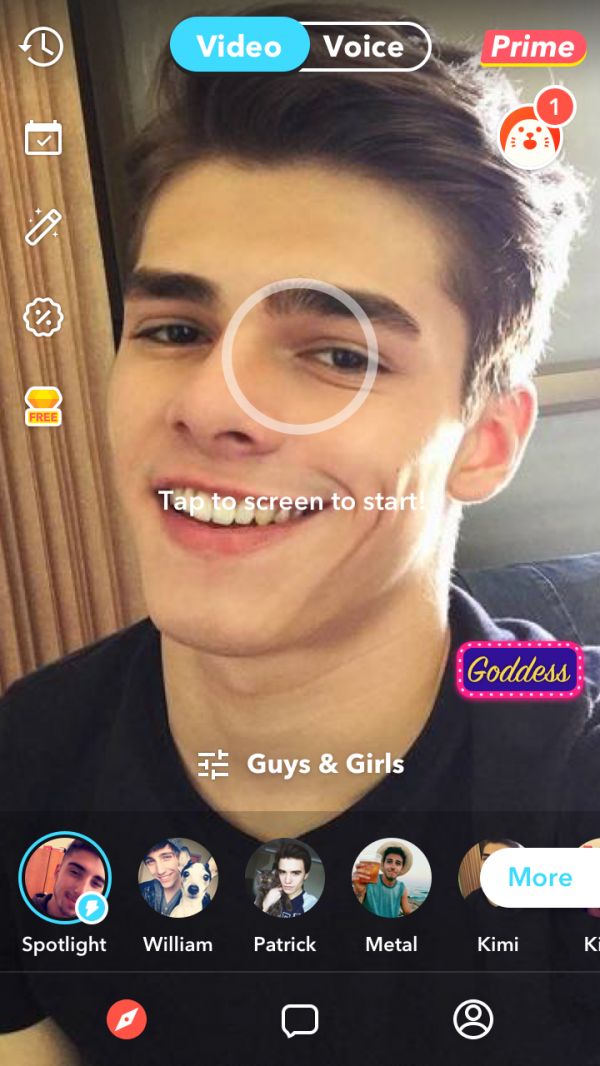The image size is (600, 1066).
Task: Switch to the Voice mode
Action: pos(364,47)
